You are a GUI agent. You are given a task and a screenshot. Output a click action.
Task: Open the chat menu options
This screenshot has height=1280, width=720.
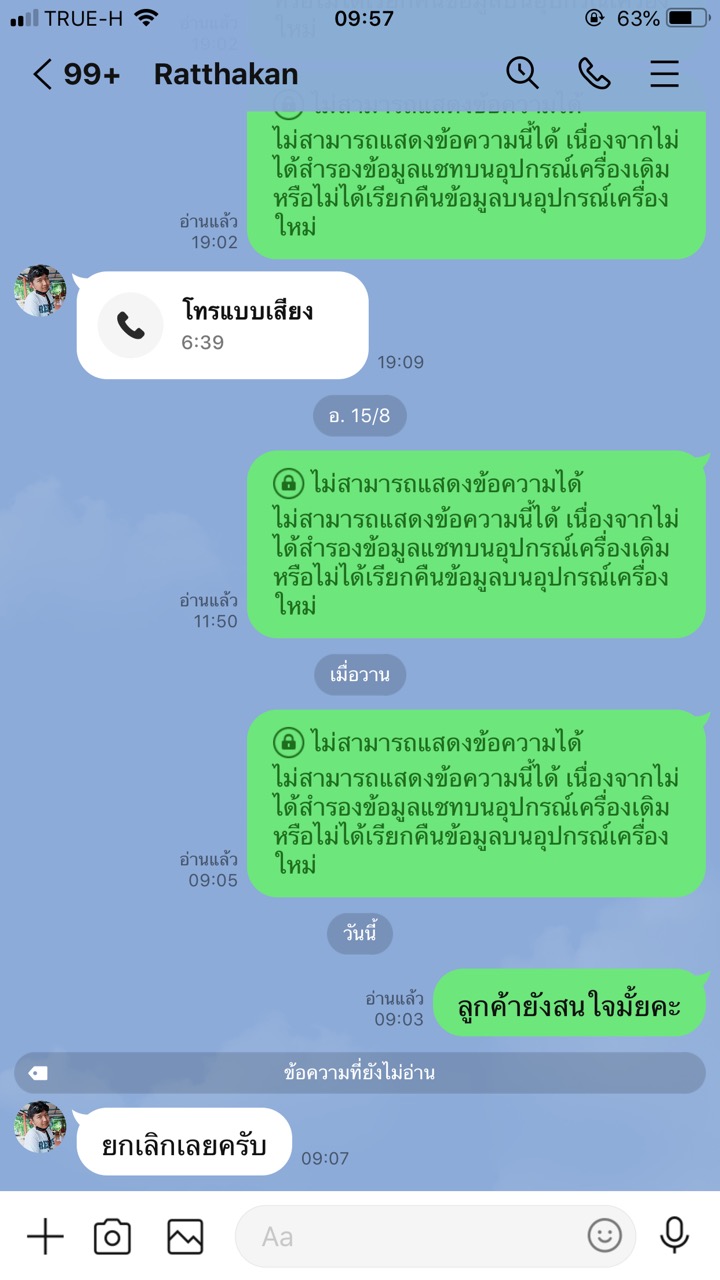(x=664, y=73)
